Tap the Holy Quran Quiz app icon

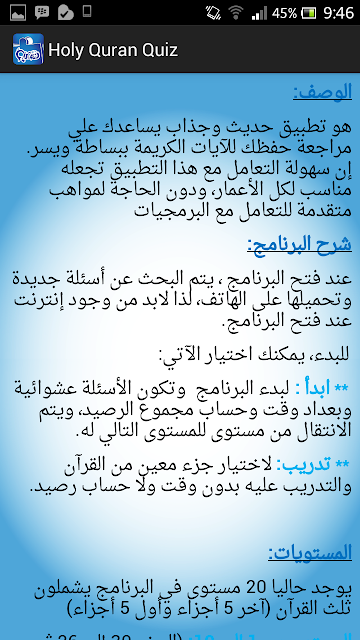tap(28, 49)
